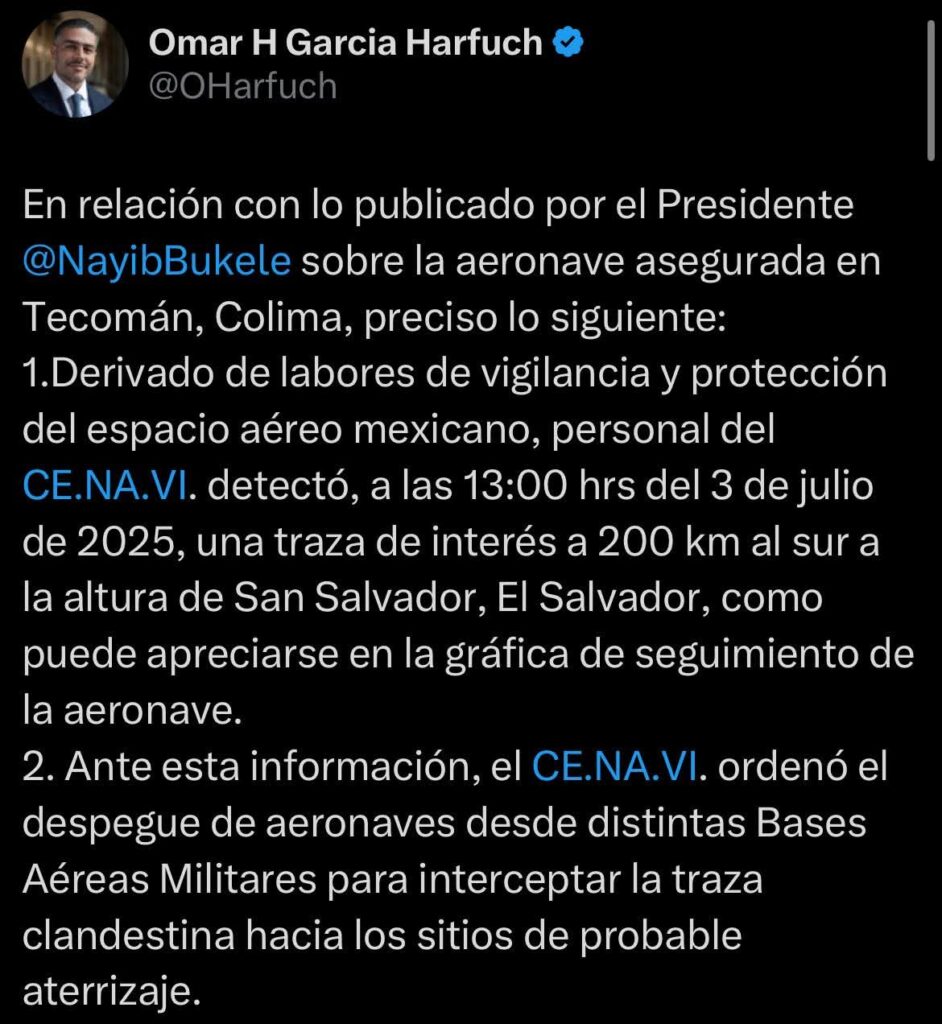Open the @NayibBukele mention
The width and height of the screenshot is (942, 1024).
point(157,263)
